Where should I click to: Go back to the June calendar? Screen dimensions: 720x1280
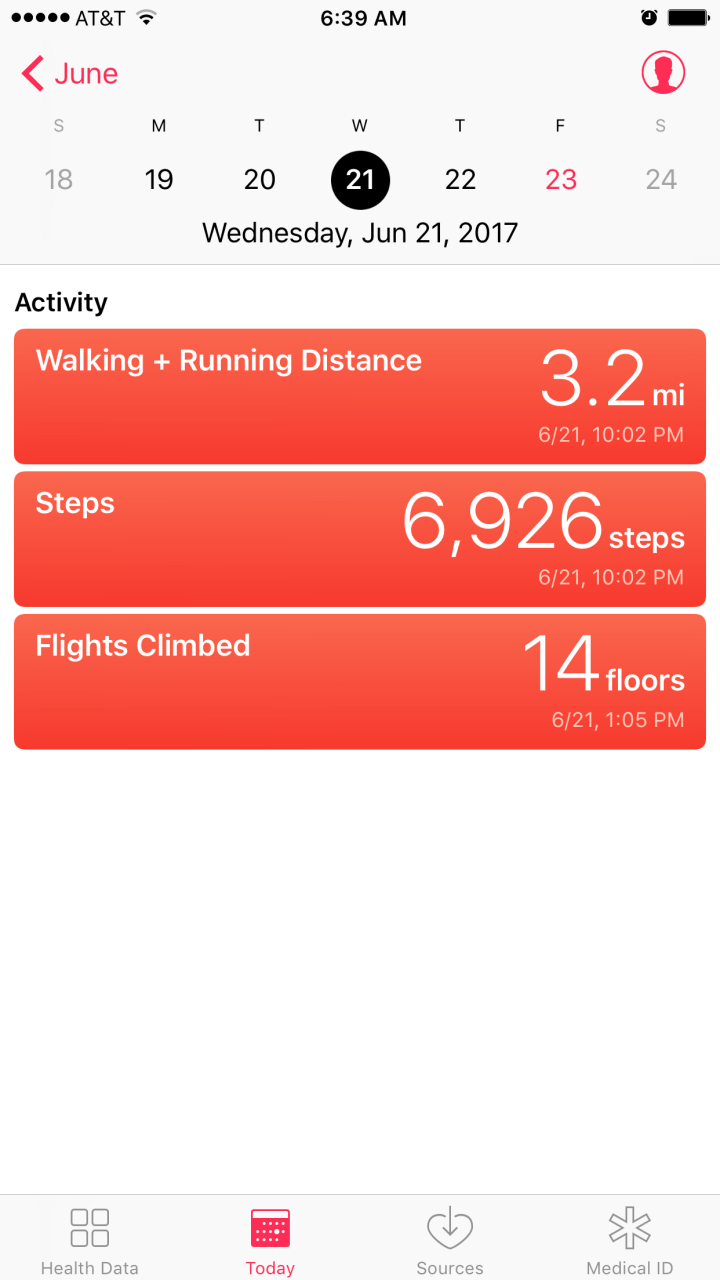70,74
